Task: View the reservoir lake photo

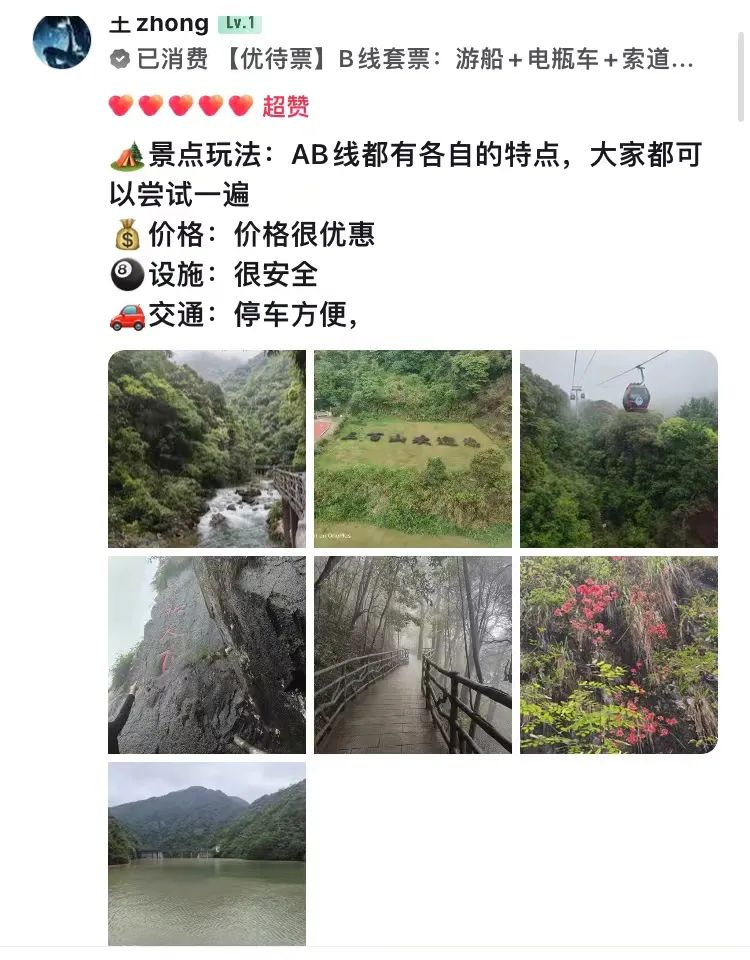Action: click(x=207, y=853)
